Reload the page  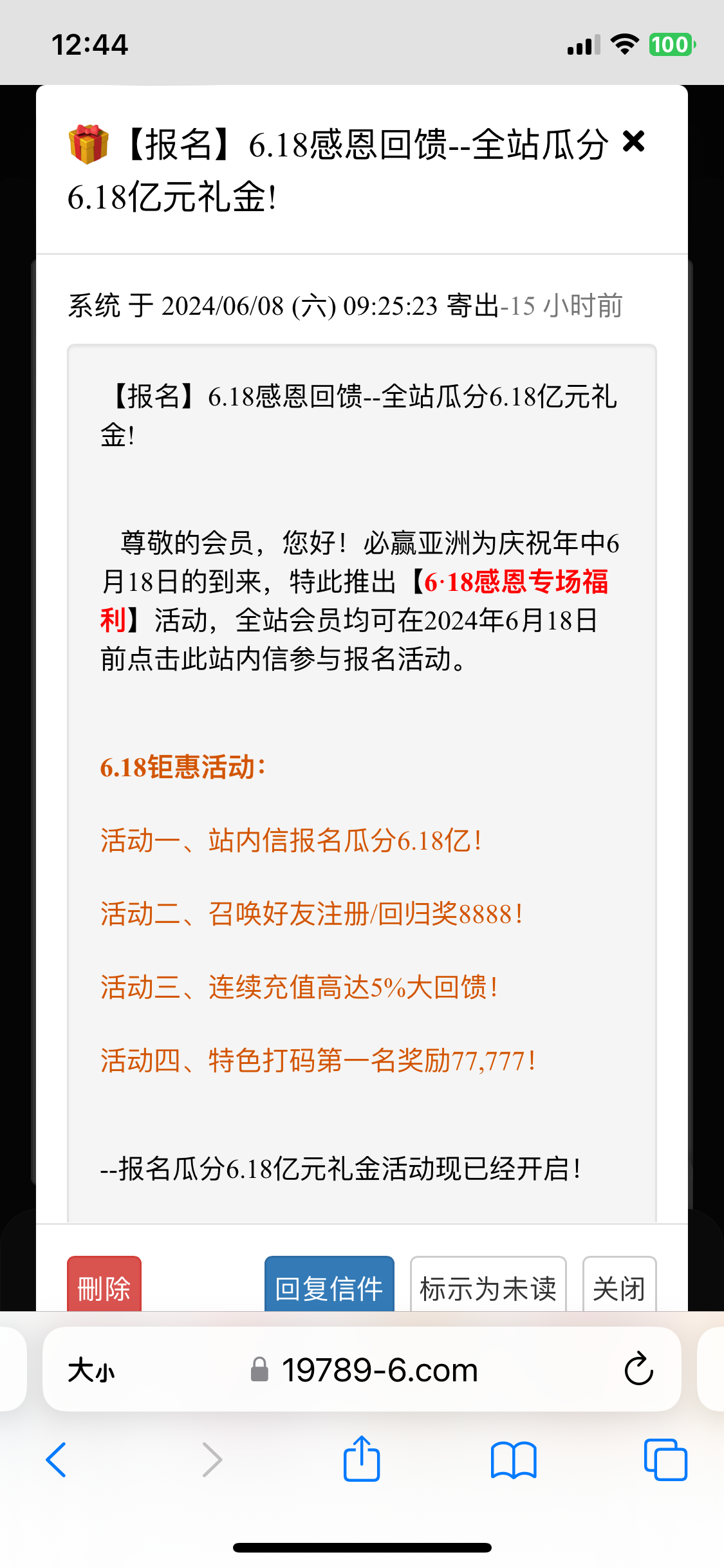[x=638, y=1370]
